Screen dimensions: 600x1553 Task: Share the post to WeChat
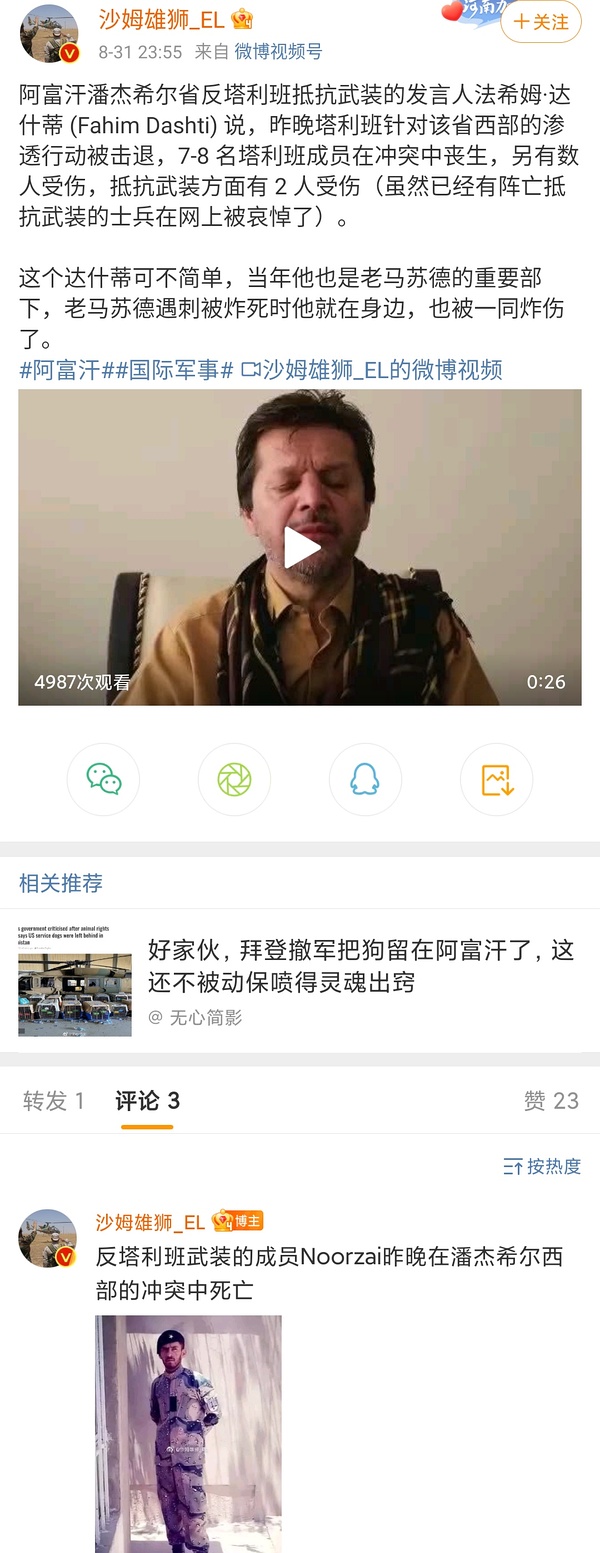click(103, 779)
